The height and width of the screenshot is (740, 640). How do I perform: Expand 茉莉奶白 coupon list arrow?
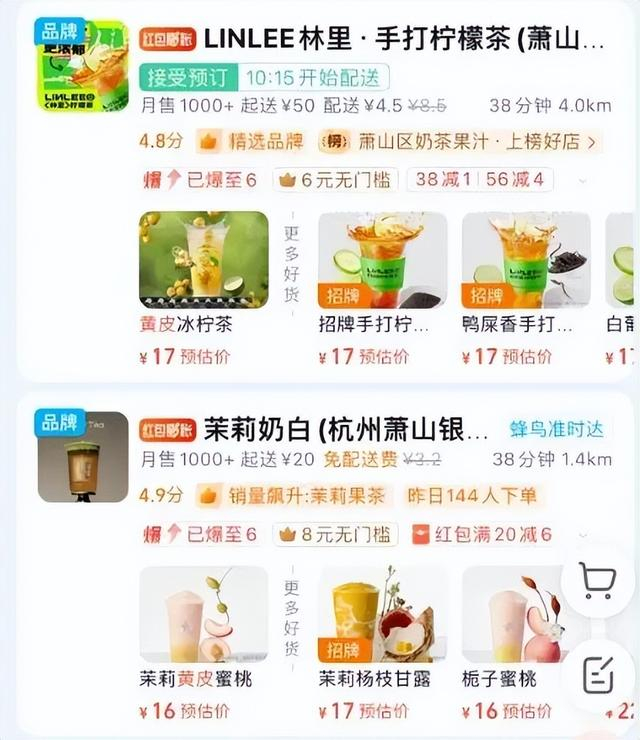click(582, 535)
